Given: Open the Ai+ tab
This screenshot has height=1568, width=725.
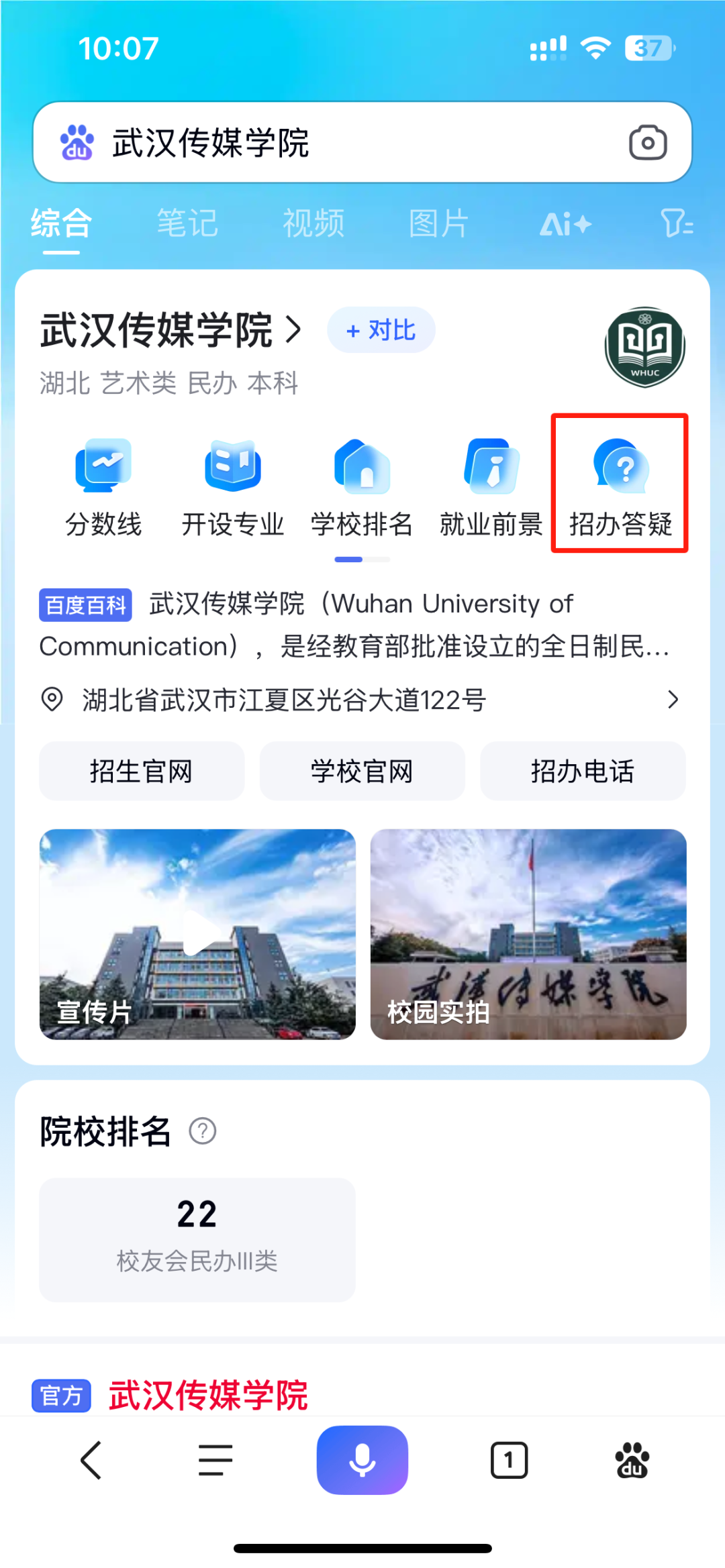Looking at the screenshot, I should click(565, 224).
